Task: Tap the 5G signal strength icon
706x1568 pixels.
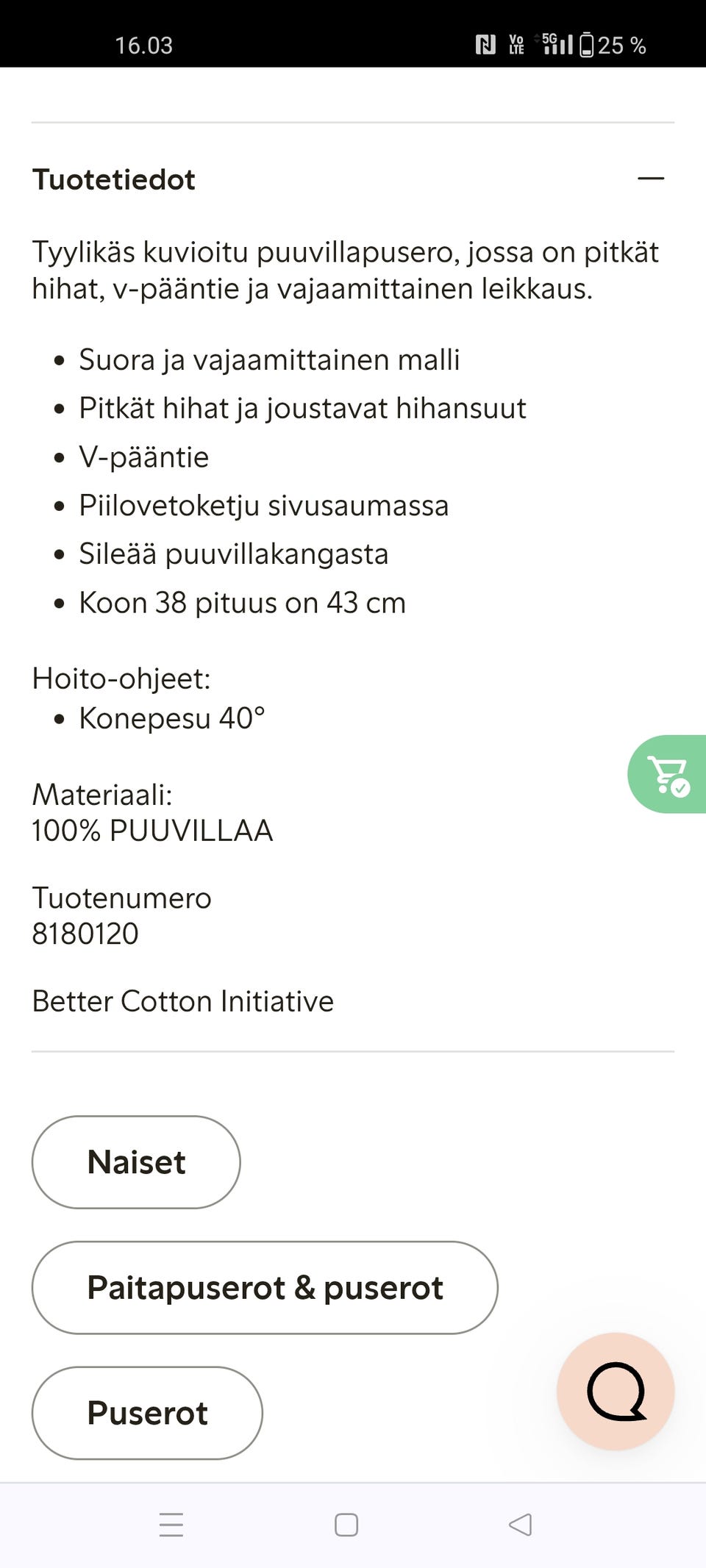Action: (x=554, y=44)
